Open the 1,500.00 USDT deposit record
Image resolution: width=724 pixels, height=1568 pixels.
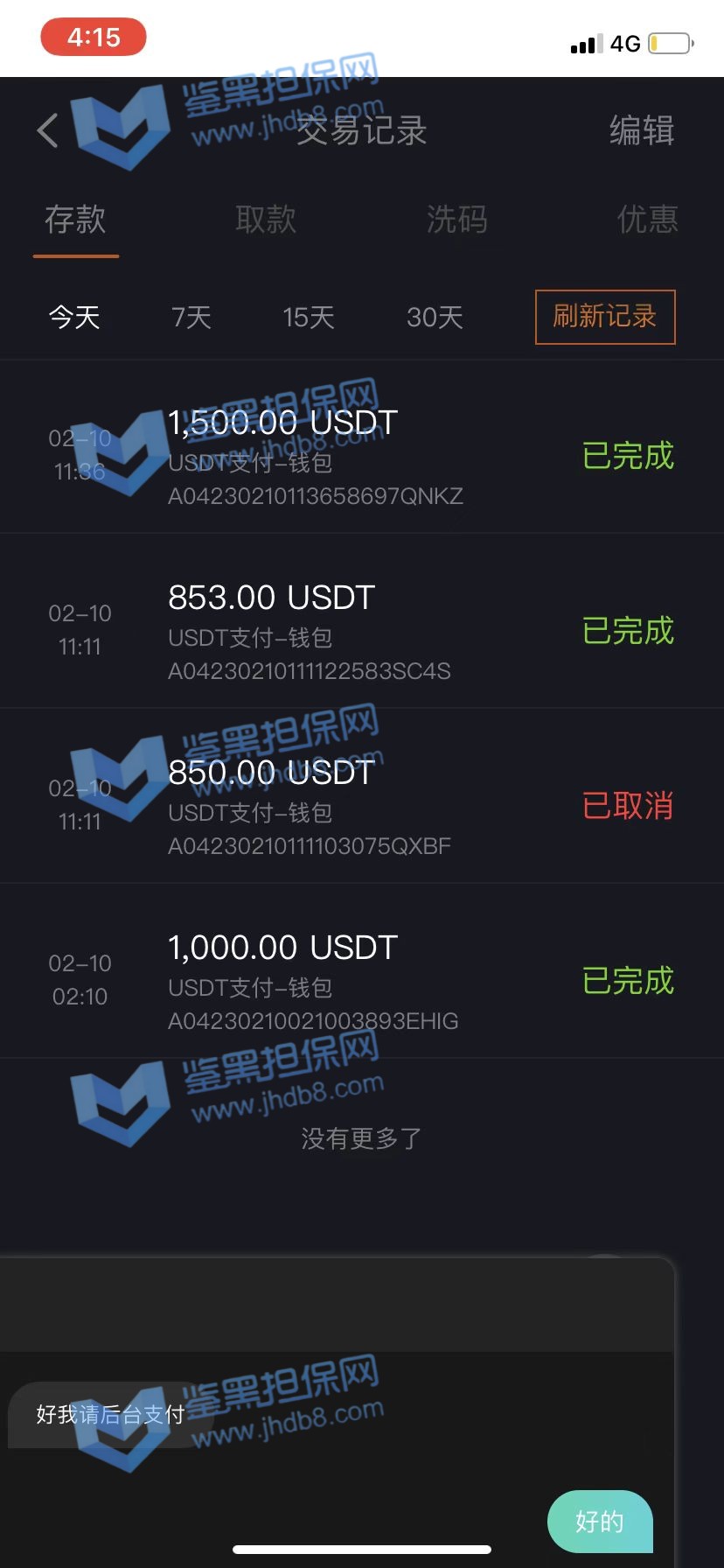[x=361, y=455]
